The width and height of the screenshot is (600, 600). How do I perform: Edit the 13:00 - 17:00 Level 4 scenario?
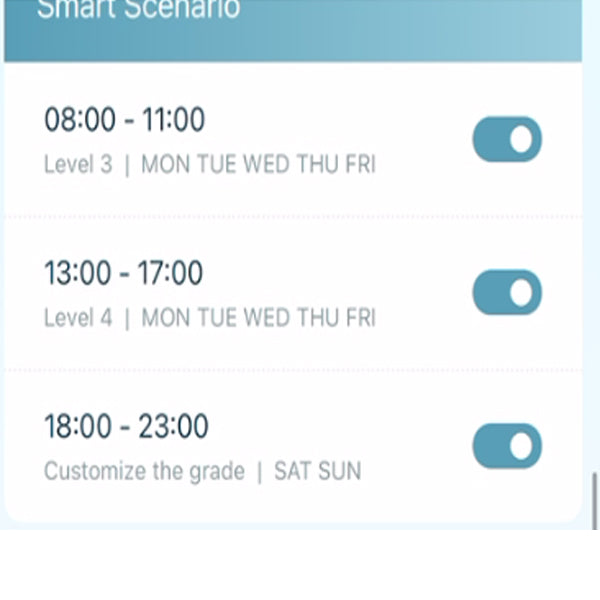point(210,293)
